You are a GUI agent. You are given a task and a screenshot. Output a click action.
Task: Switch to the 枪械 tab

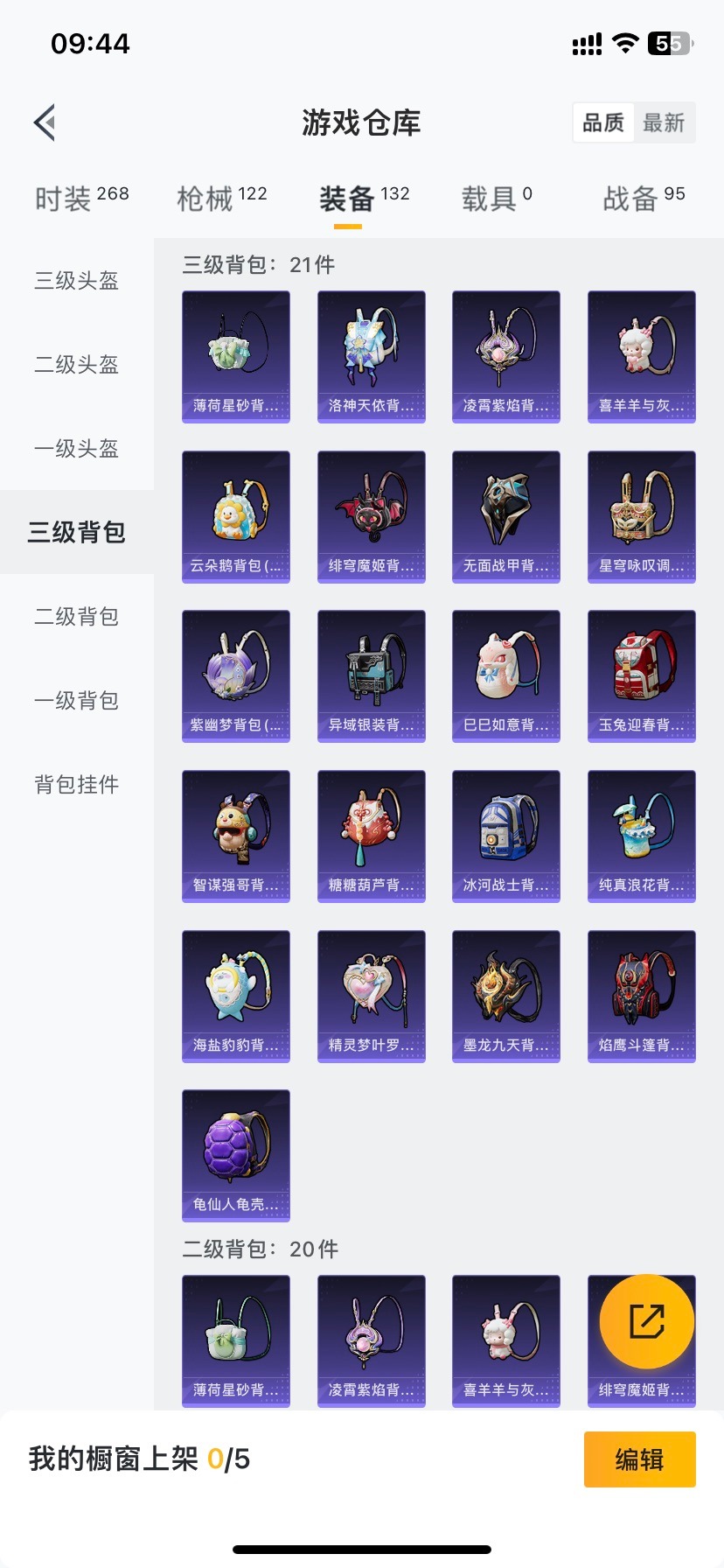221,199
